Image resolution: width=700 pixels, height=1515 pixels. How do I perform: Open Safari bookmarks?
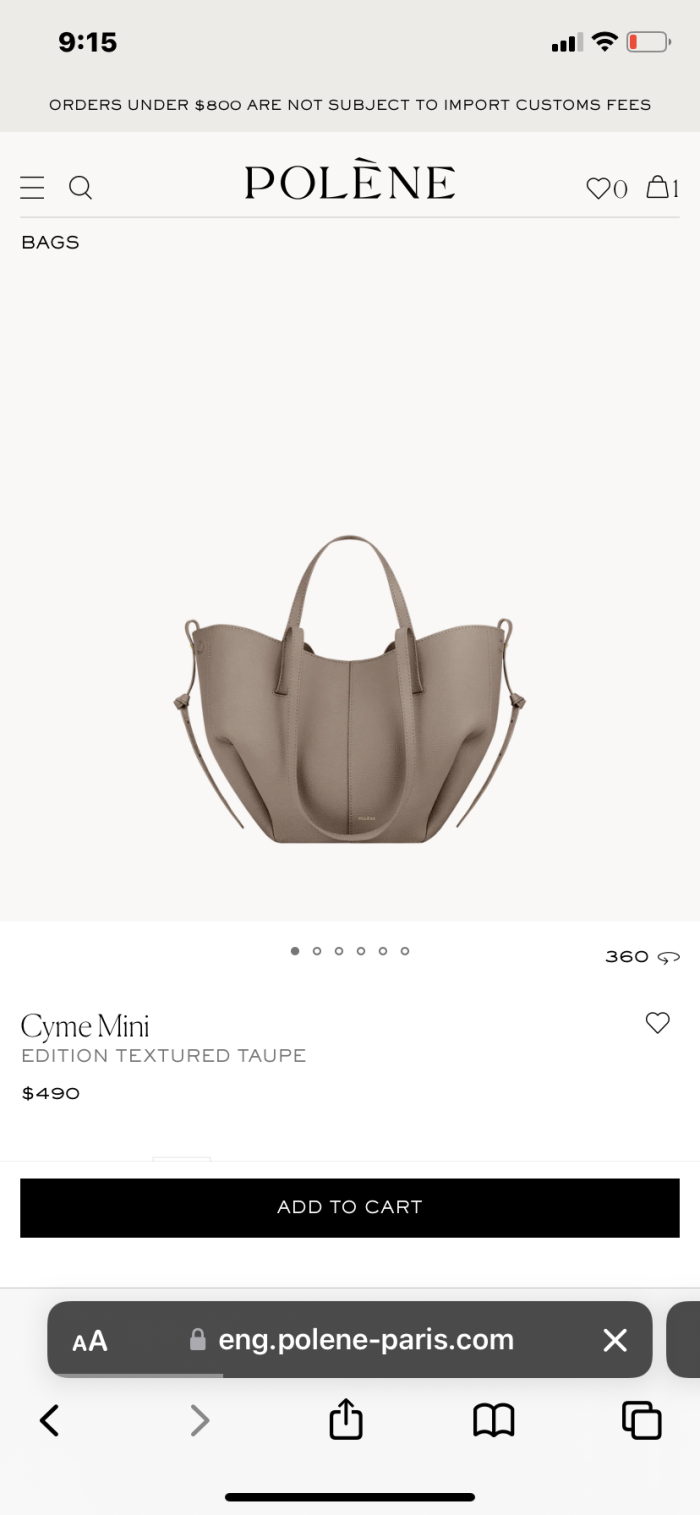(x=494, y=1420)
